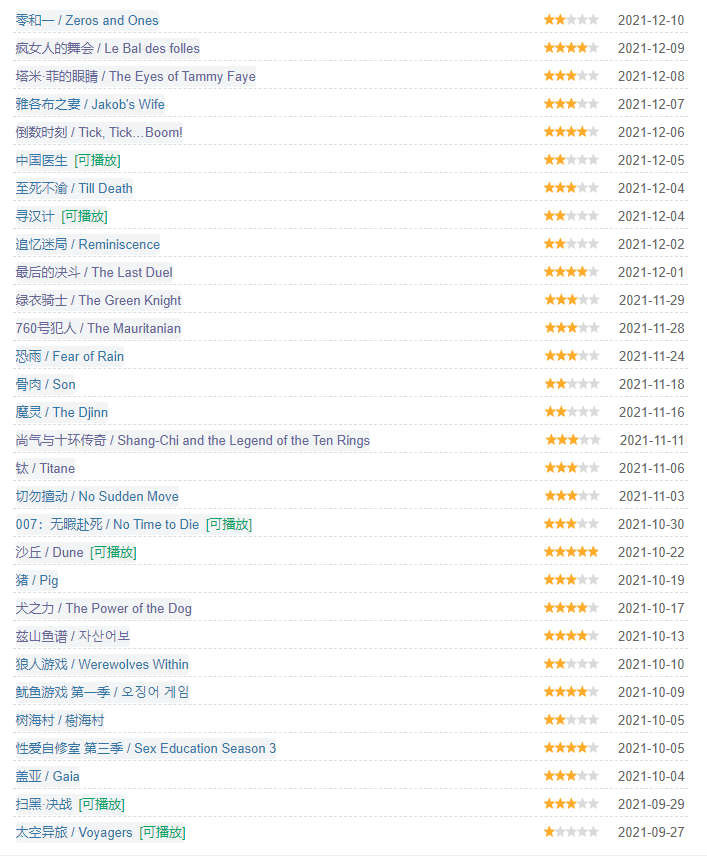Open the Dune movie entry
Screen dimensions: 707x857
coord(50,552)
